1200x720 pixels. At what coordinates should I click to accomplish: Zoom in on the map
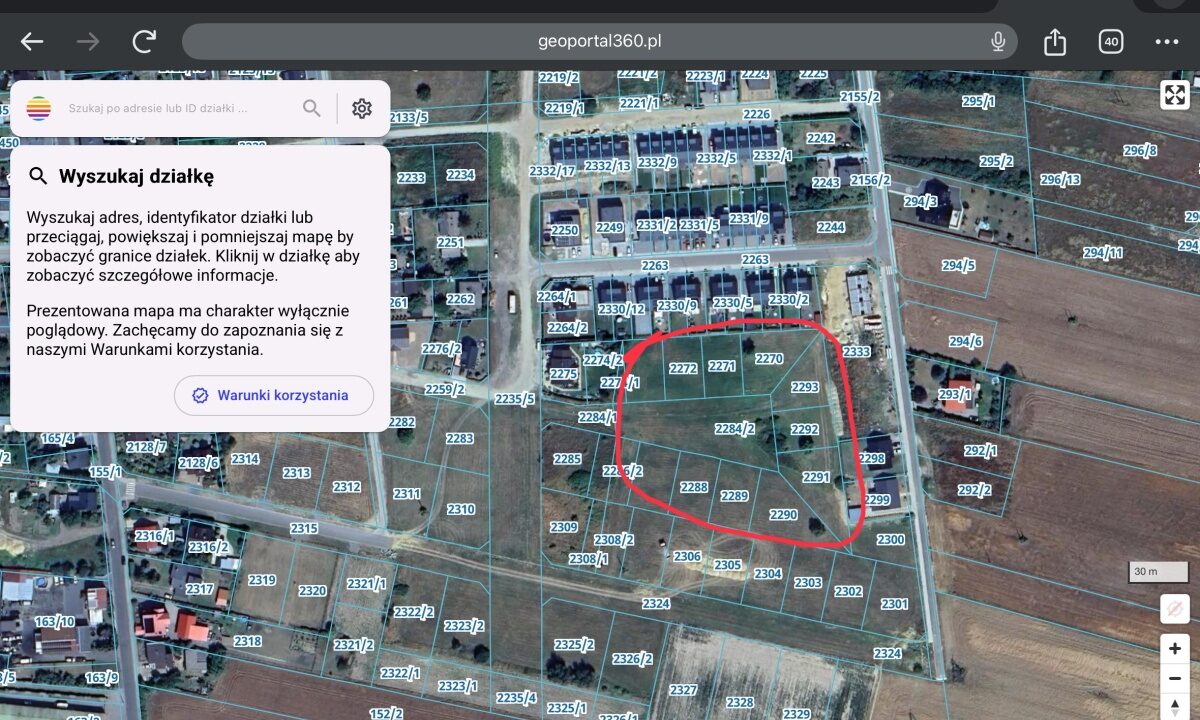click(1174, 648)
